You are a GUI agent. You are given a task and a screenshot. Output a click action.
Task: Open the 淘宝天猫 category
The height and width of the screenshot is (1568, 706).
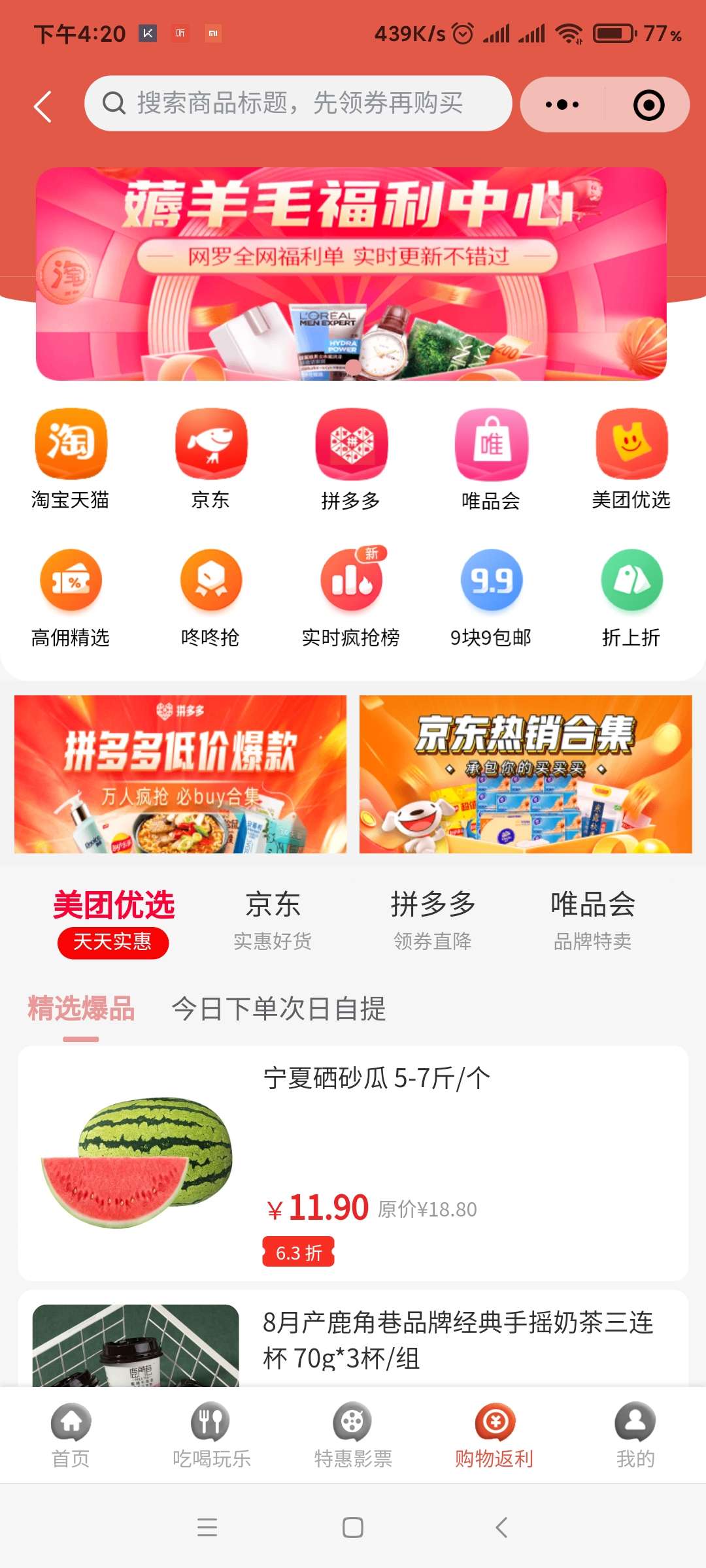71,458
